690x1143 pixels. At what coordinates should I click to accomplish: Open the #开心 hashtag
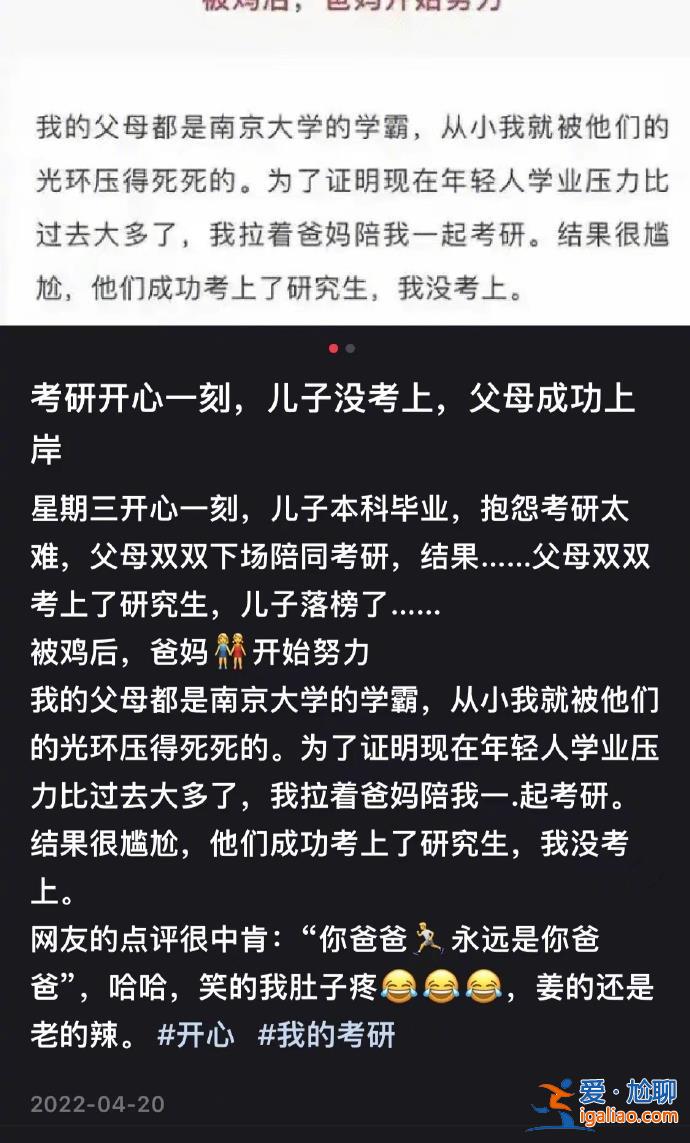(x=196, y=1033)
